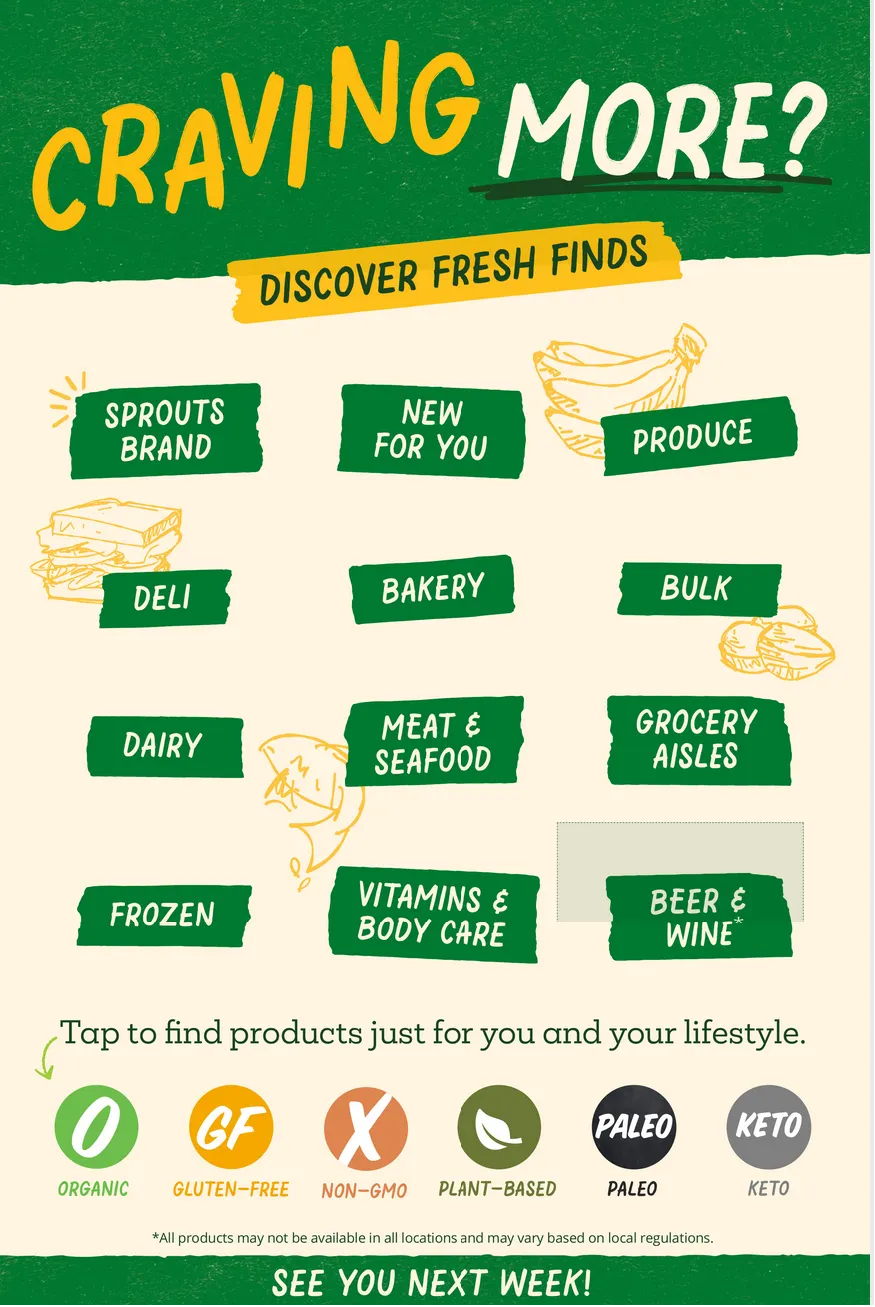Select the Frozen category
Image resolution: width=875 pixels, height=1307 pixels.
(163, 915)
